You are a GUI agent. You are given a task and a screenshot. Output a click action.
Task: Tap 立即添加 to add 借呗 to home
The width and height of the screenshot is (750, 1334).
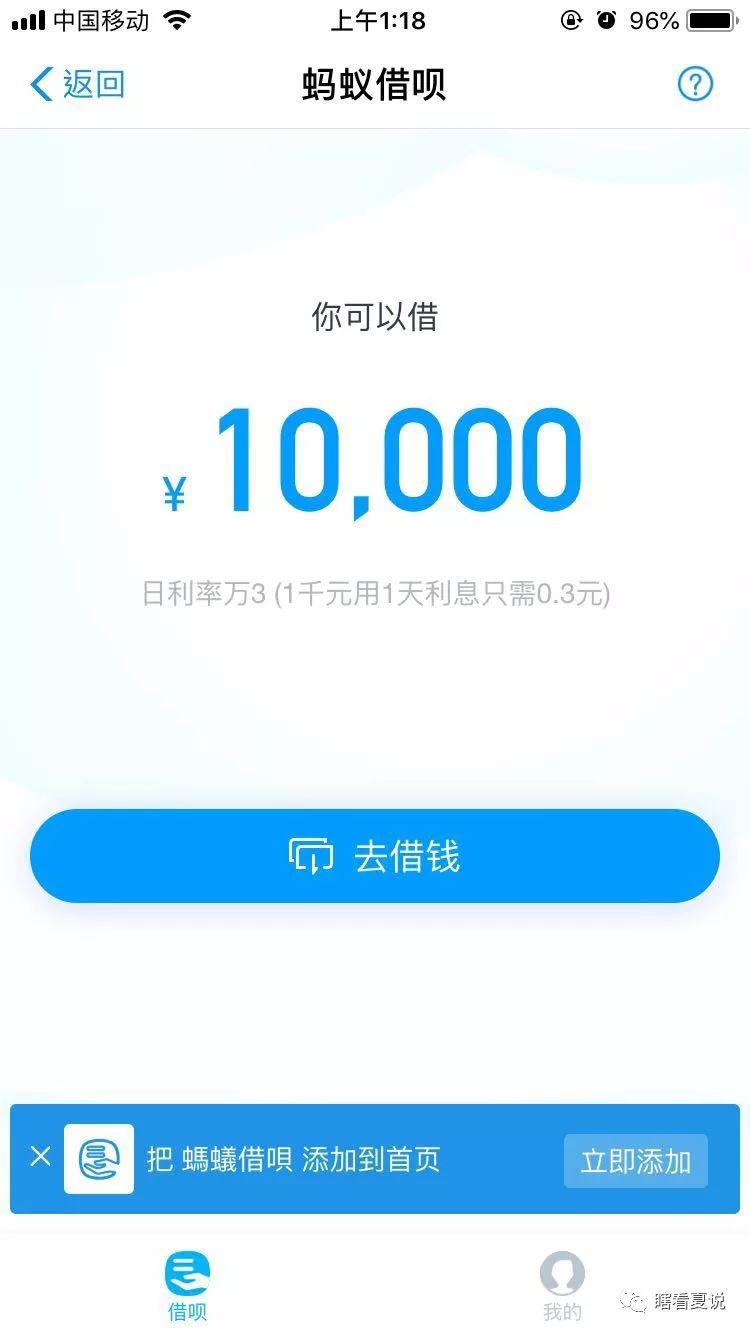tap(636, 1160)
